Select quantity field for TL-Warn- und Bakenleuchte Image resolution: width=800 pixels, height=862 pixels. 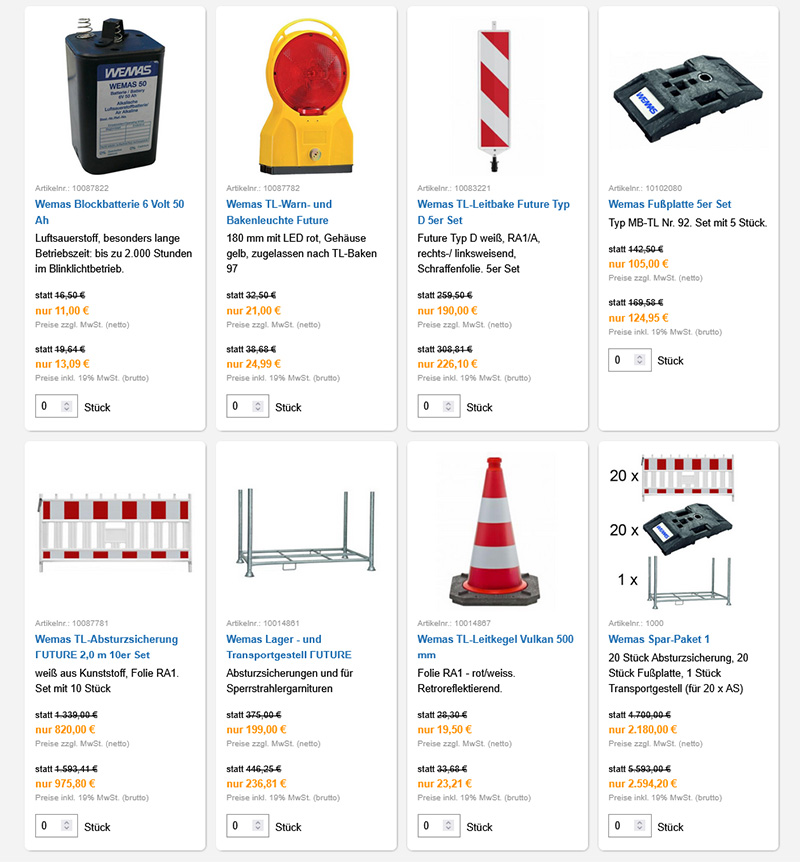239,407
